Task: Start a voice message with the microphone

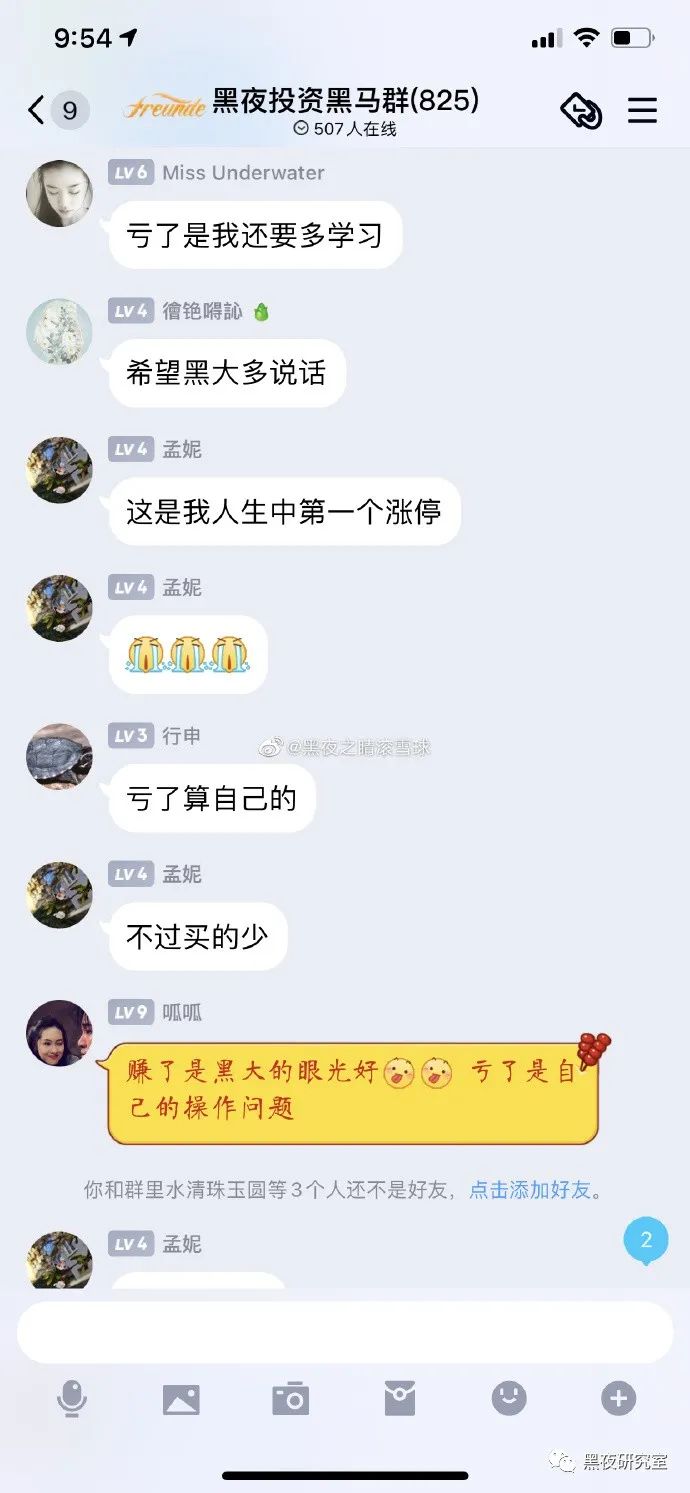Action: tap(71, 1398)
